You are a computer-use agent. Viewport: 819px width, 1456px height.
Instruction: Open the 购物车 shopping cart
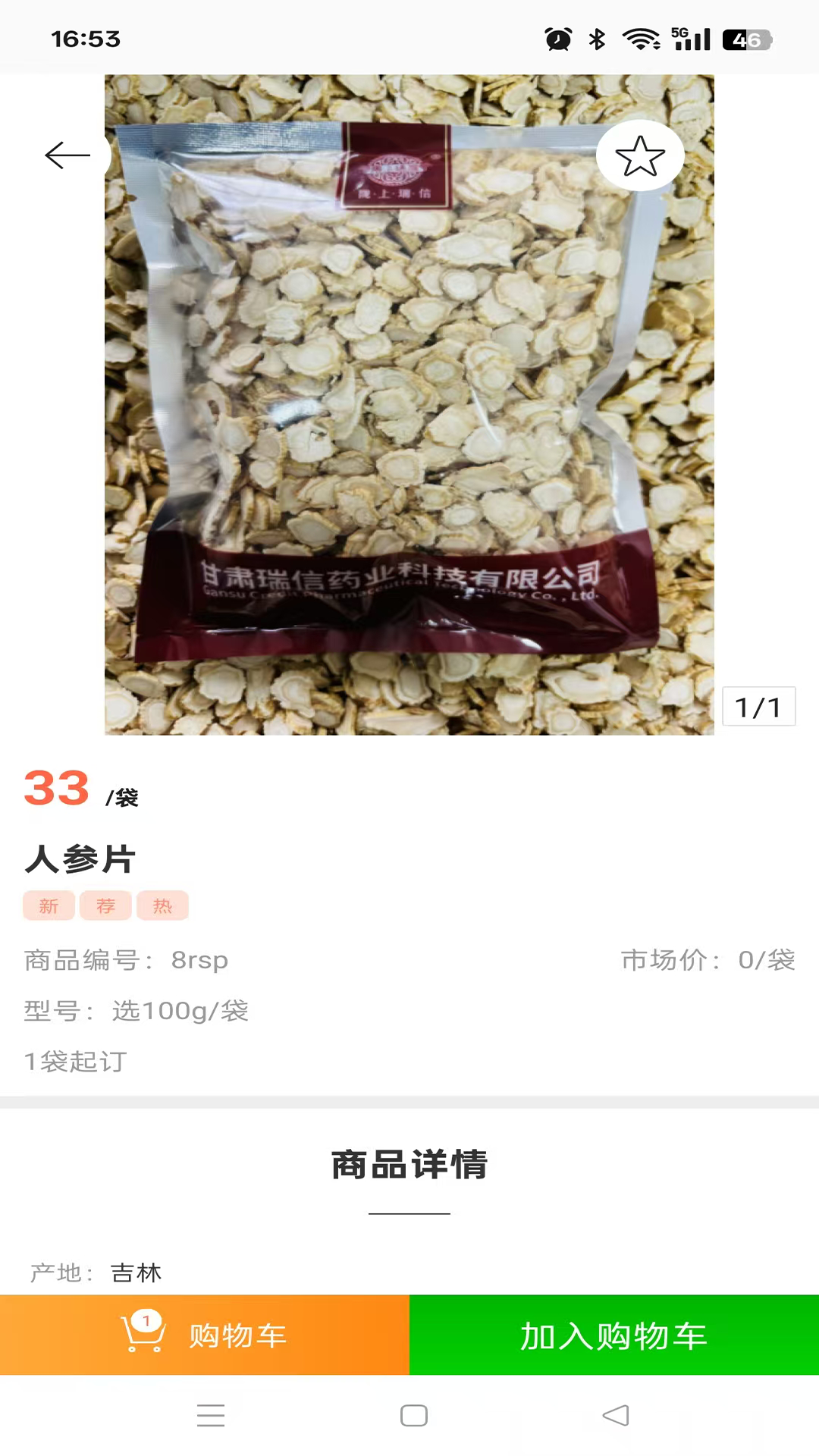point(205,1335)
